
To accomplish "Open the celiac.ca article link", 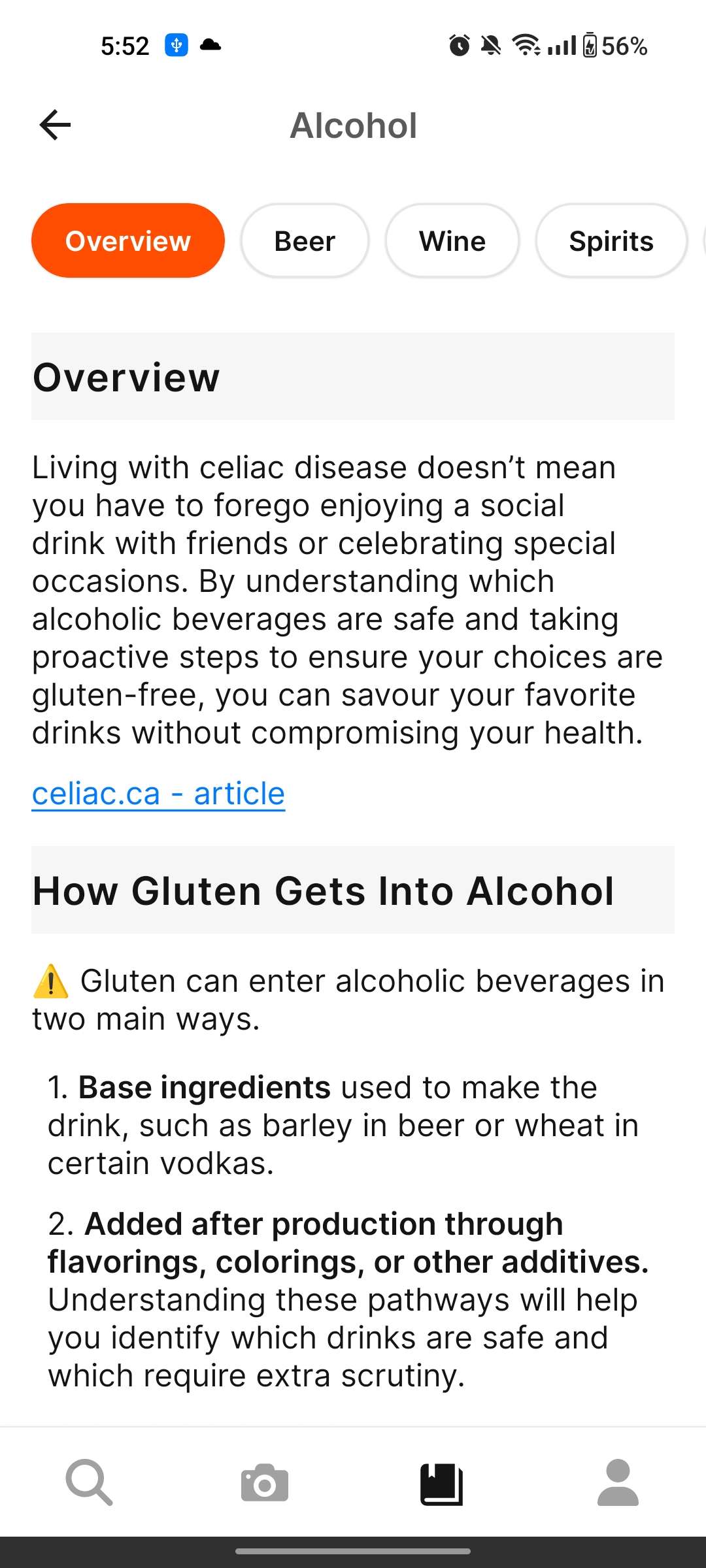I will click(x=158, y=792).
